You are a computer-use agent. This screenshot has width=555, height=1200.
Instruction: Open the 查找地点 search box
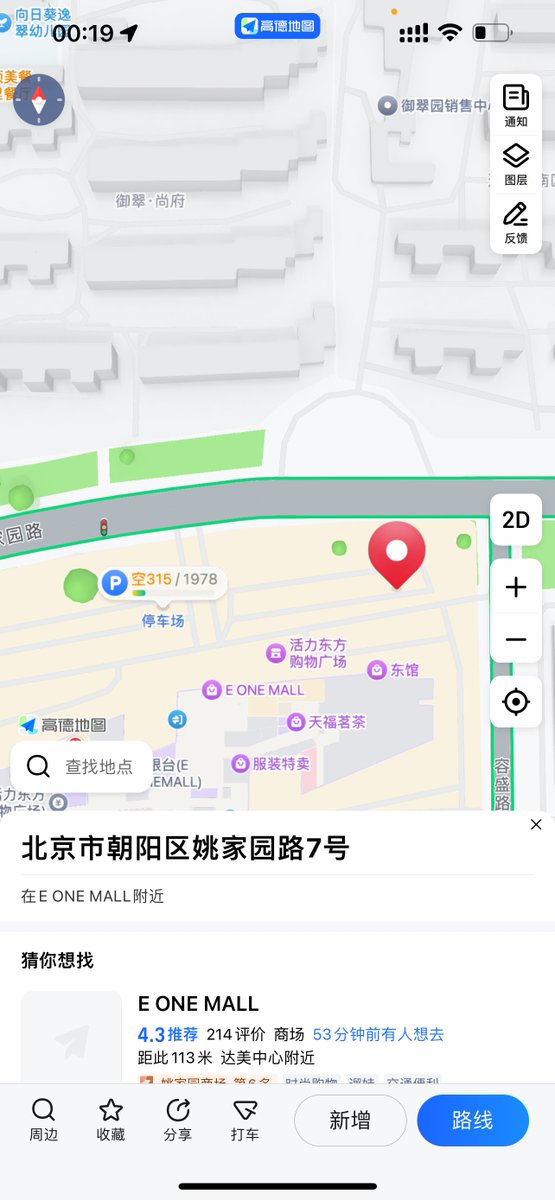click(x=81, y=767)
